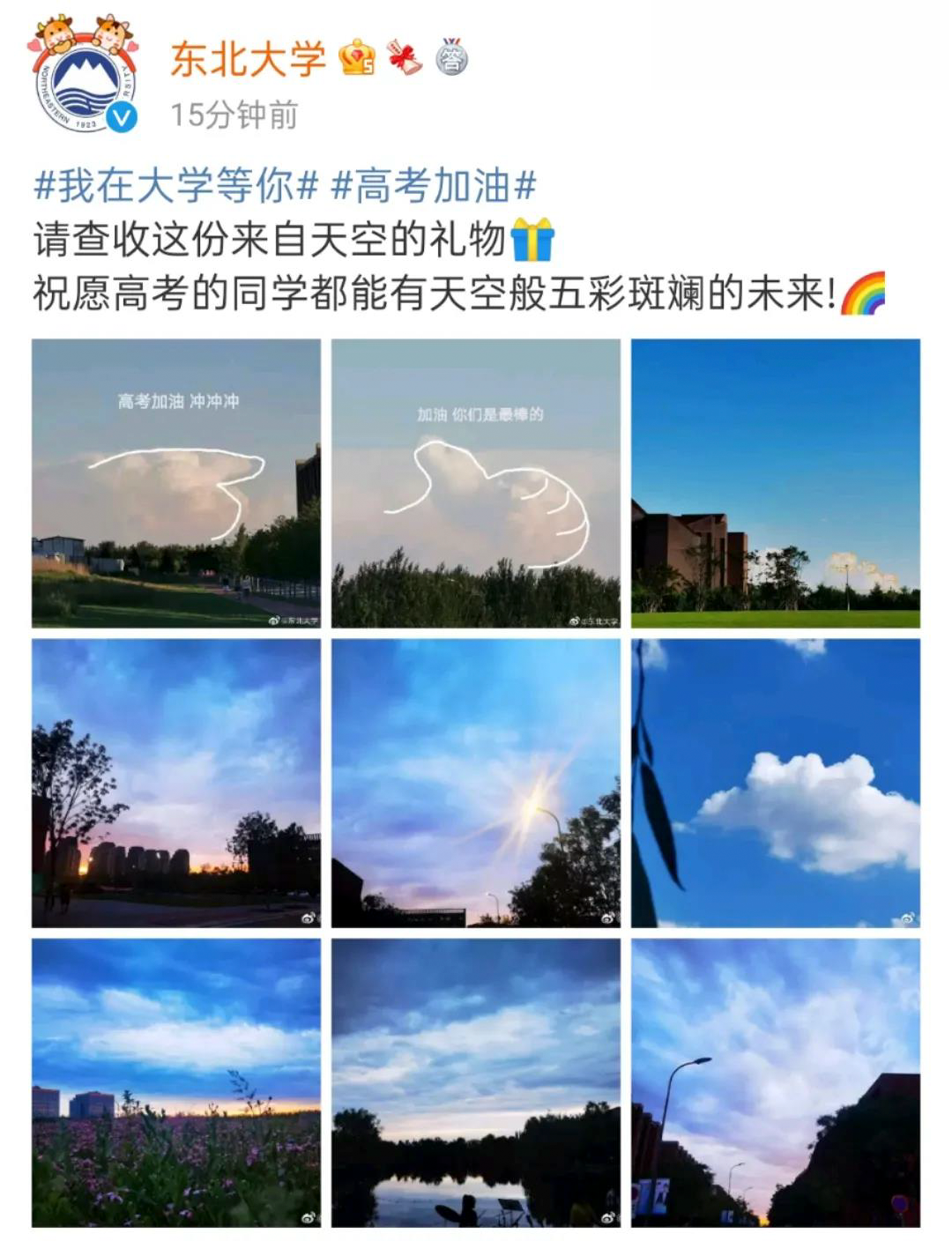
Task: Click the @东北大学 watermark on the thumbs-up image
Action: 595,620
